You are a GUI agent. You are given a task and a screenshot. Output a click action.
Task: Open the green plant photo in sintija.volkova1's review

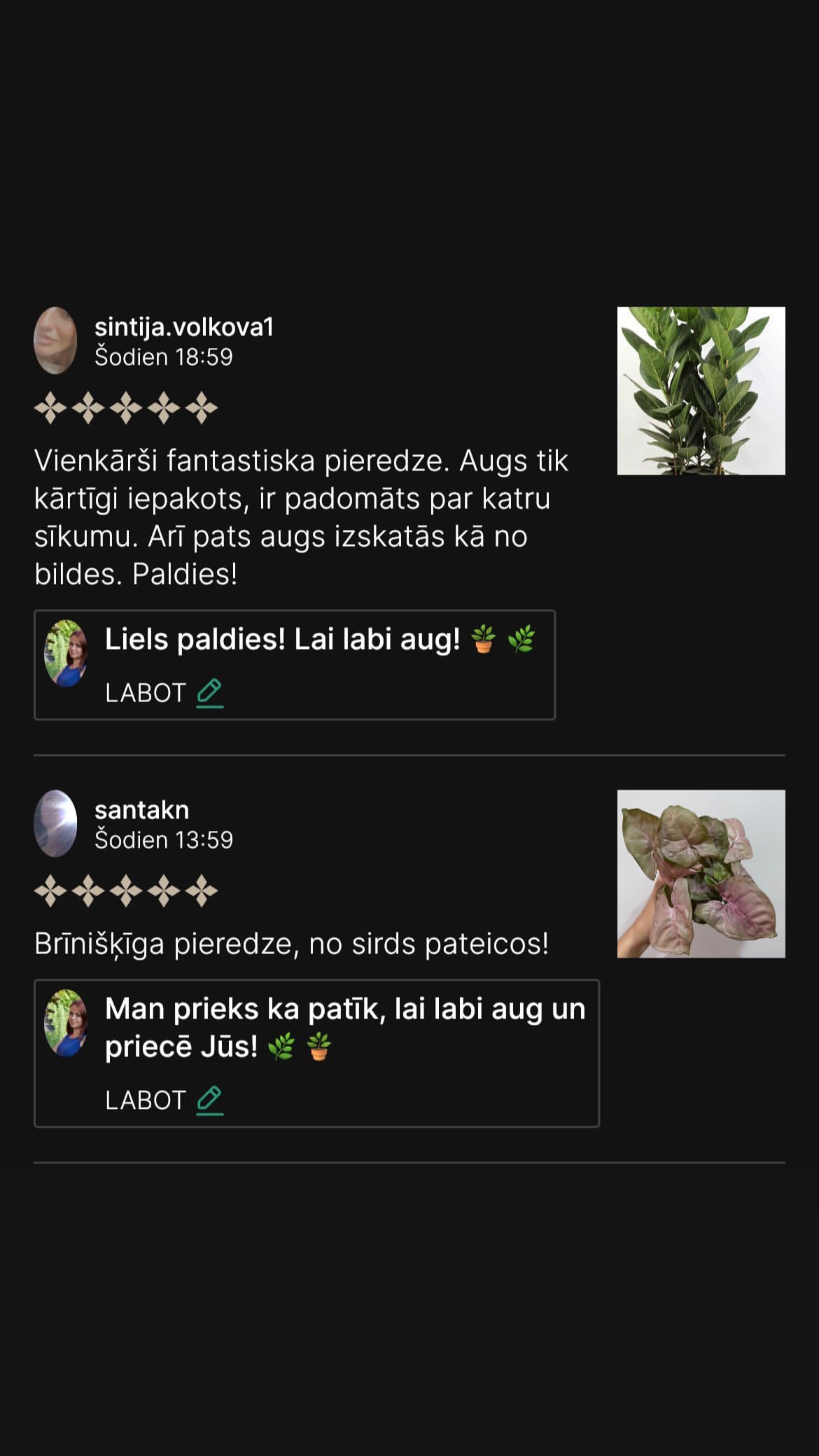(x=701, y=391)
